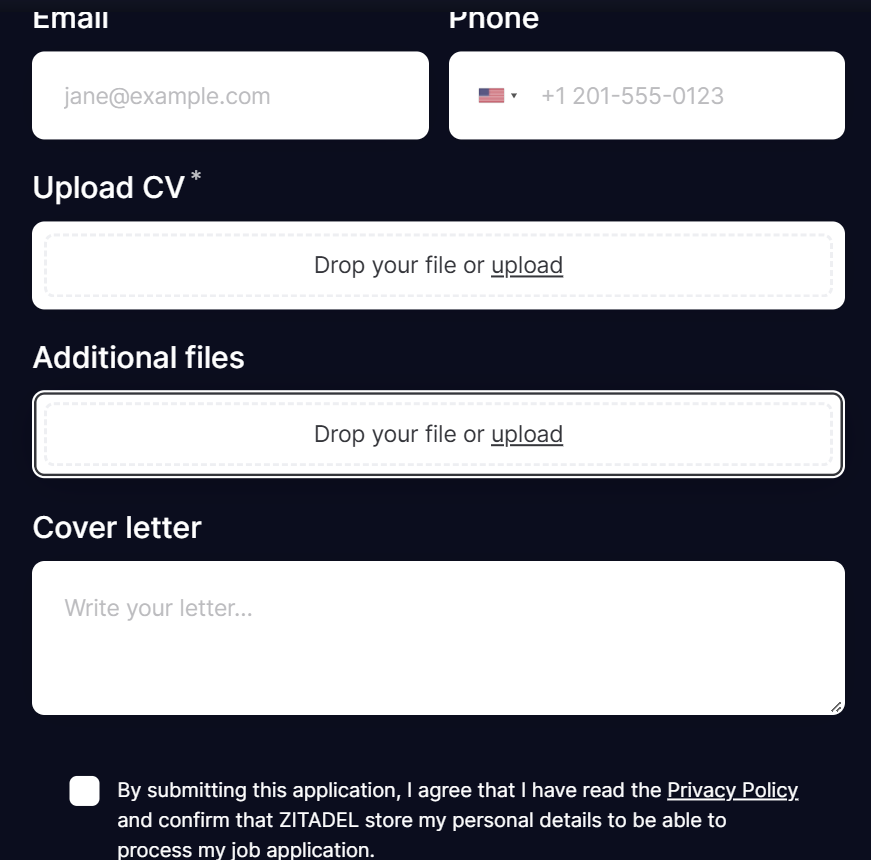Open the country code flag dropdown
Screen dimensions: 871x860
(x=497, y=96)
